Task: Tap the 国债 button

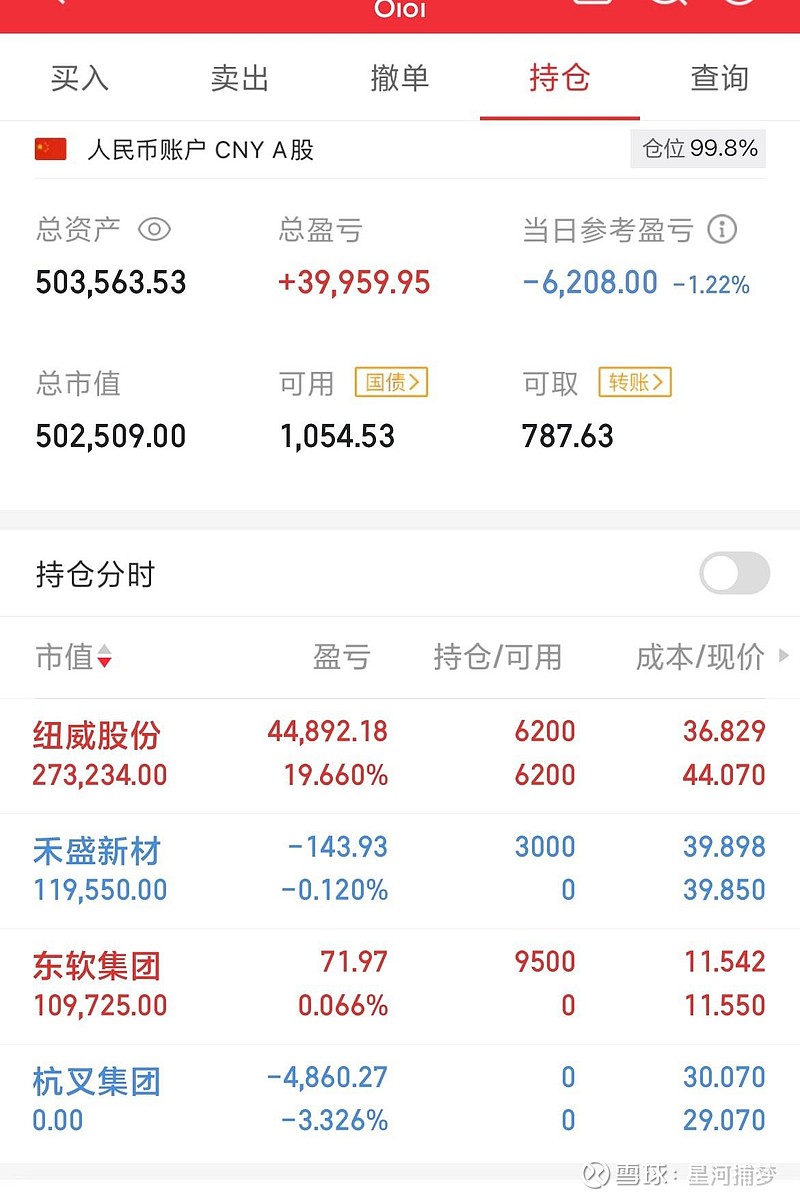Action: (x=391, y=382)
